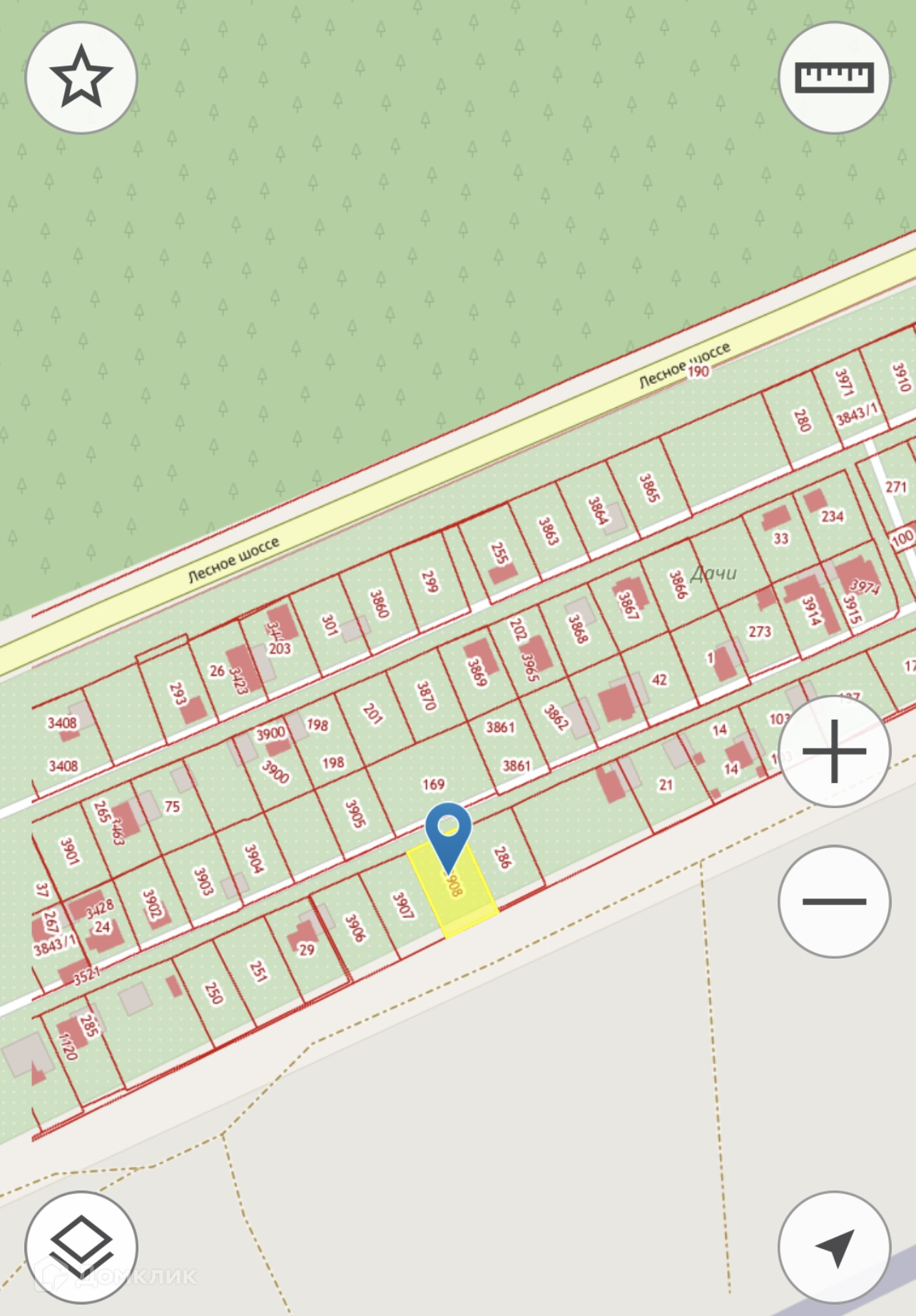Open the ruler measurement tool

click(x=834, y=77)
